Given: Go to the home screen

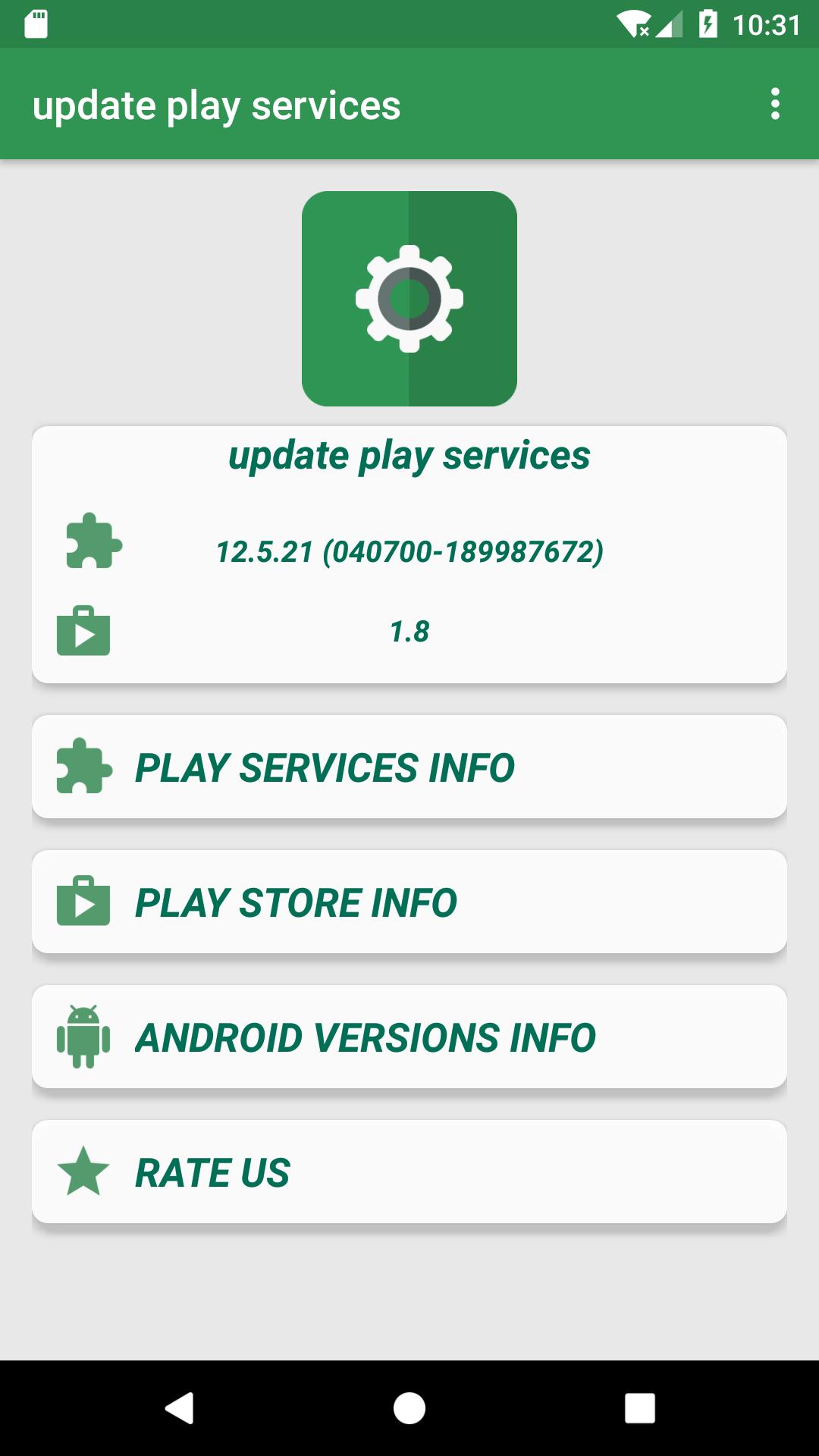Looking at the screenshot, I should (x=409, y=1408).
